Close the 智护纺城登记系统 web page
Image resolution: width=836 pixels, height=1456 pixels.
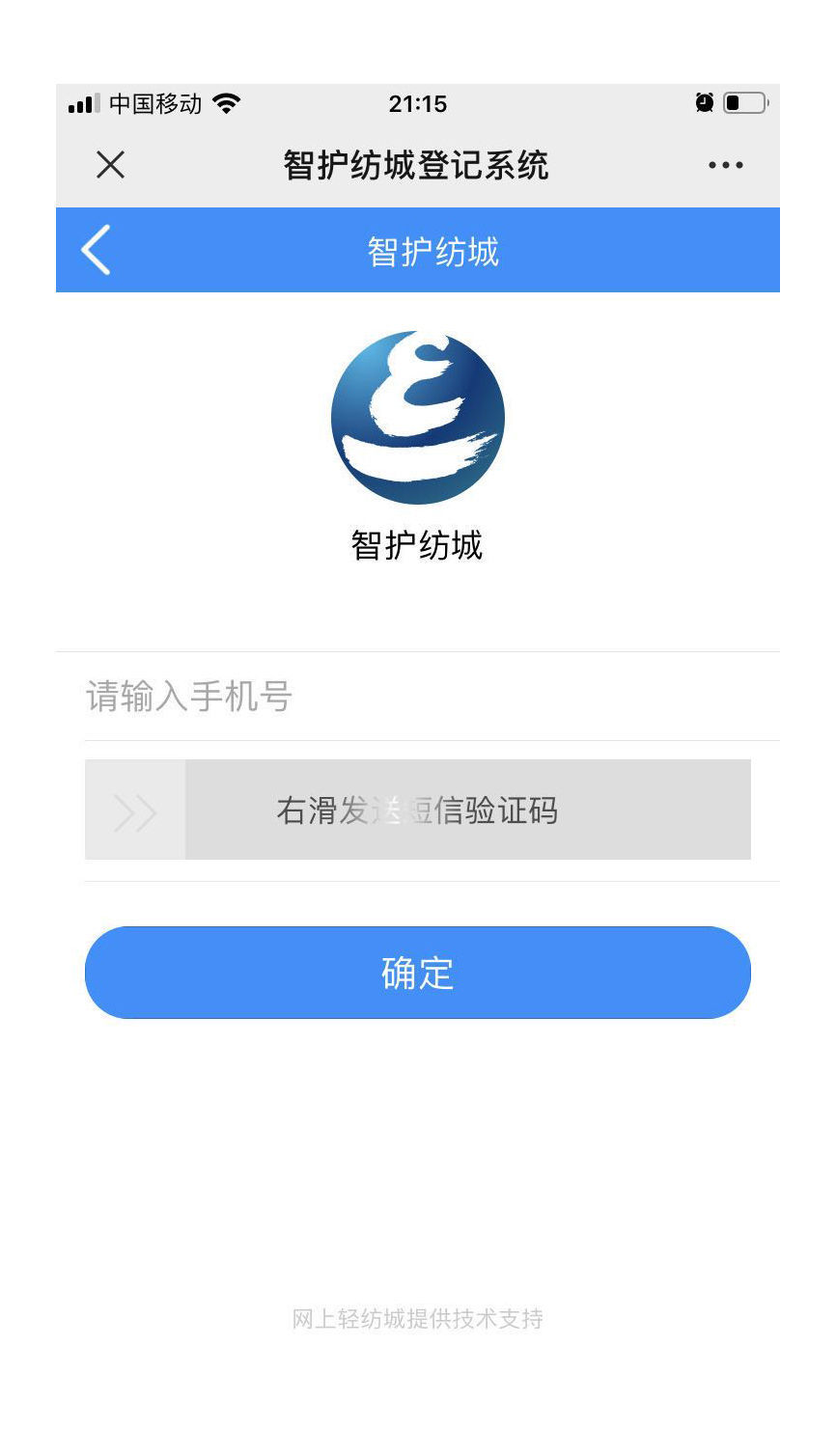point(111,165)
